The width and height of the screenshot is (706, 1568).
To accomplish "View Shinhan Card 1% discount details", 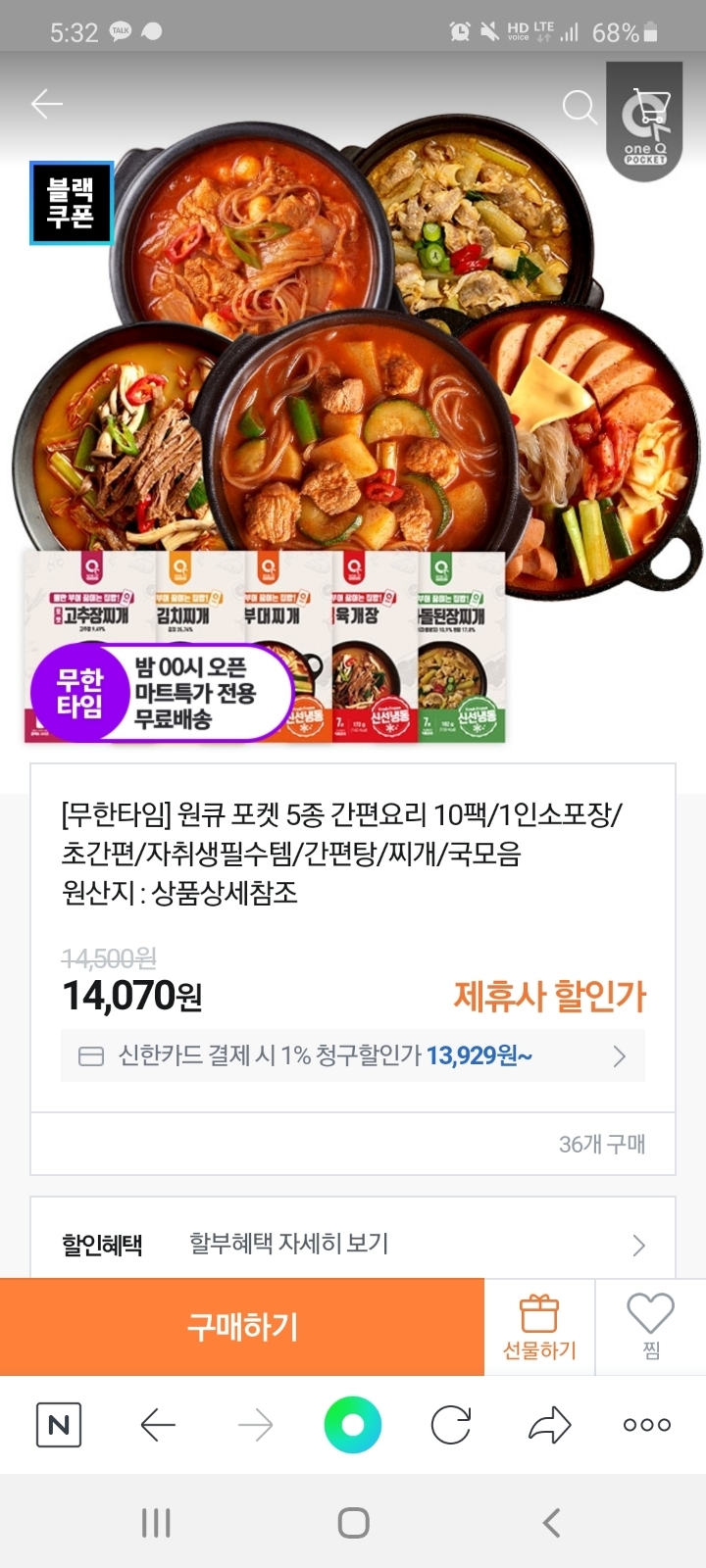I will 353,1055.
